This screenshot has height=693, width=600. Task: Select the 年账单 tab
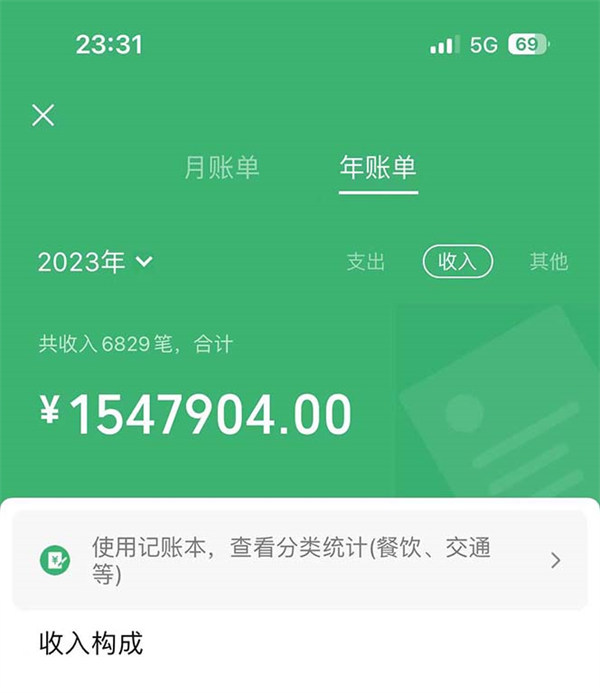[378, 168]
